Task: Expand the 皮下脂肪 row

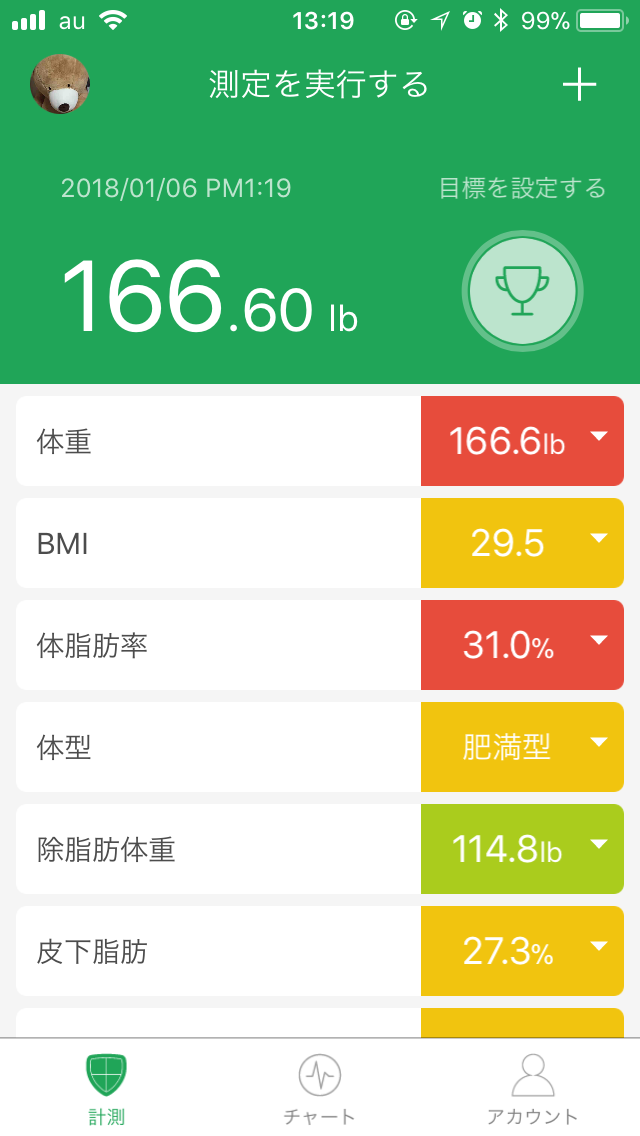Action: pyautogui.click(x=320, y=951)
